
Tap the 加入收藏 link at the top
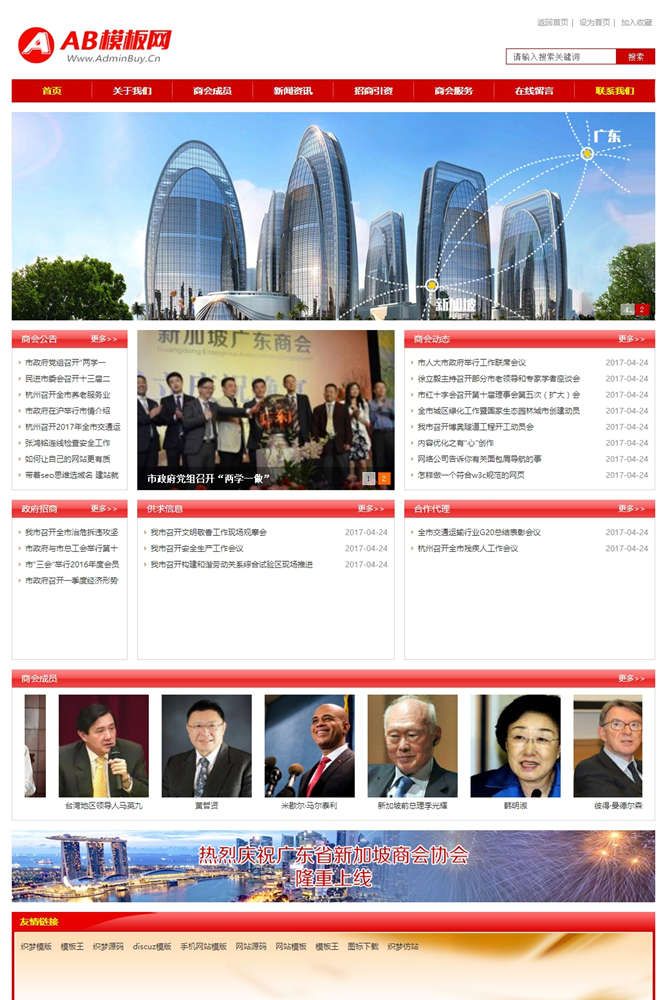636,22
